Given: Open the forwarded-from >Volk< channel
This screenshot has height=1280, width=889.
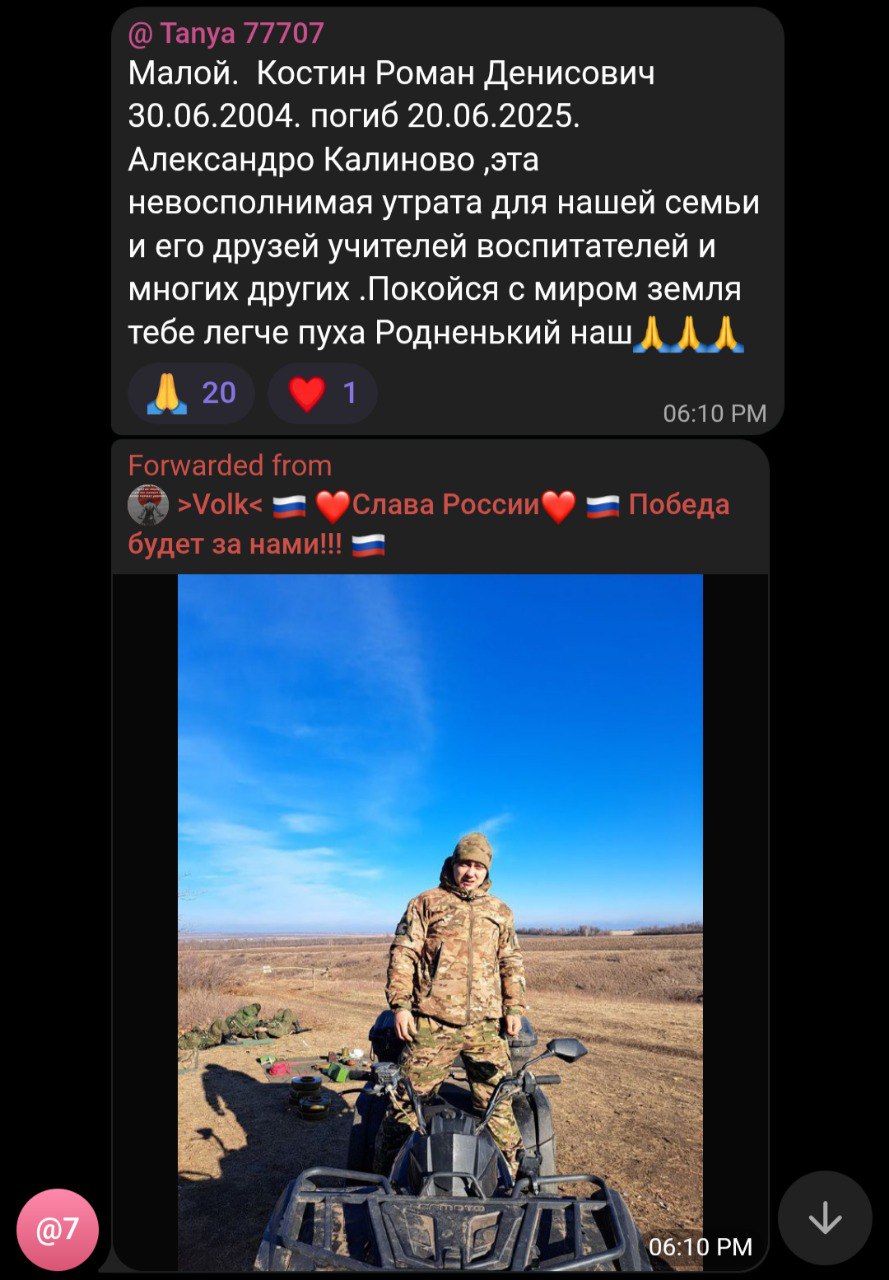Looking at the screenshot, I should click(428, 506).
